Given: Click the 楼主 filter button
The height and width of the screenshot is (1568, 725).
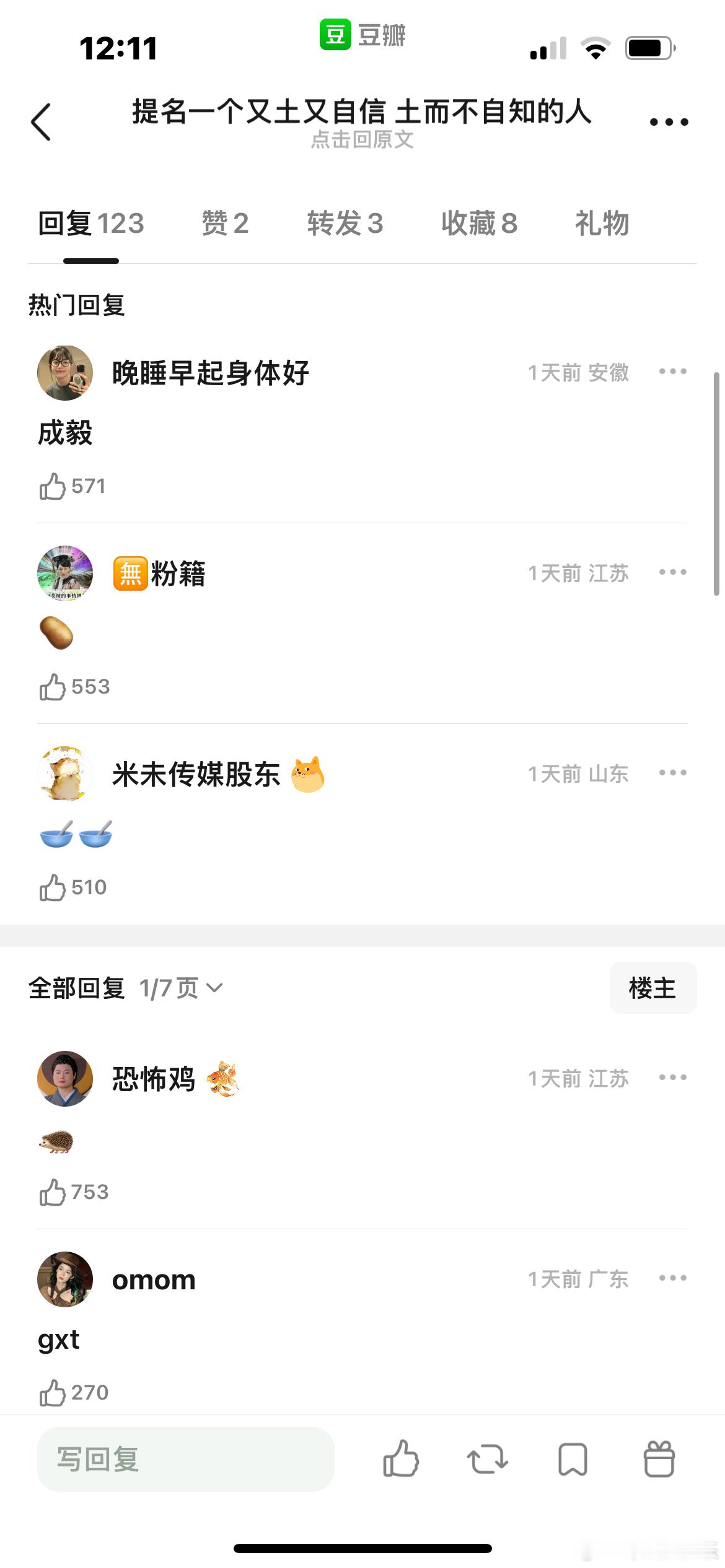Looking at the screenshot, I should (x=652, y=988).
